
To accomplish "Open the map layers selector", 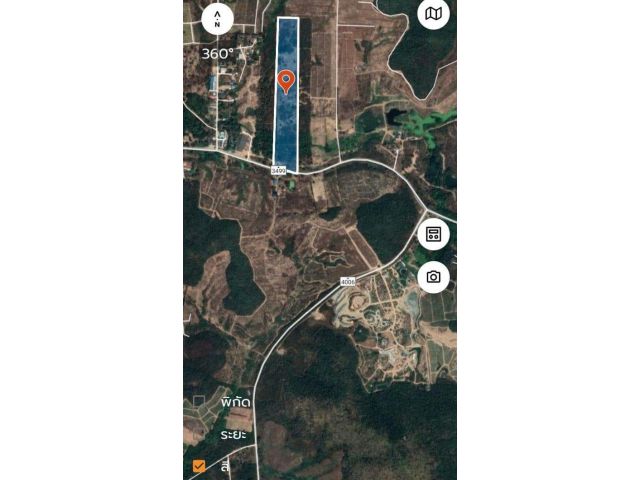I will 433,14.
